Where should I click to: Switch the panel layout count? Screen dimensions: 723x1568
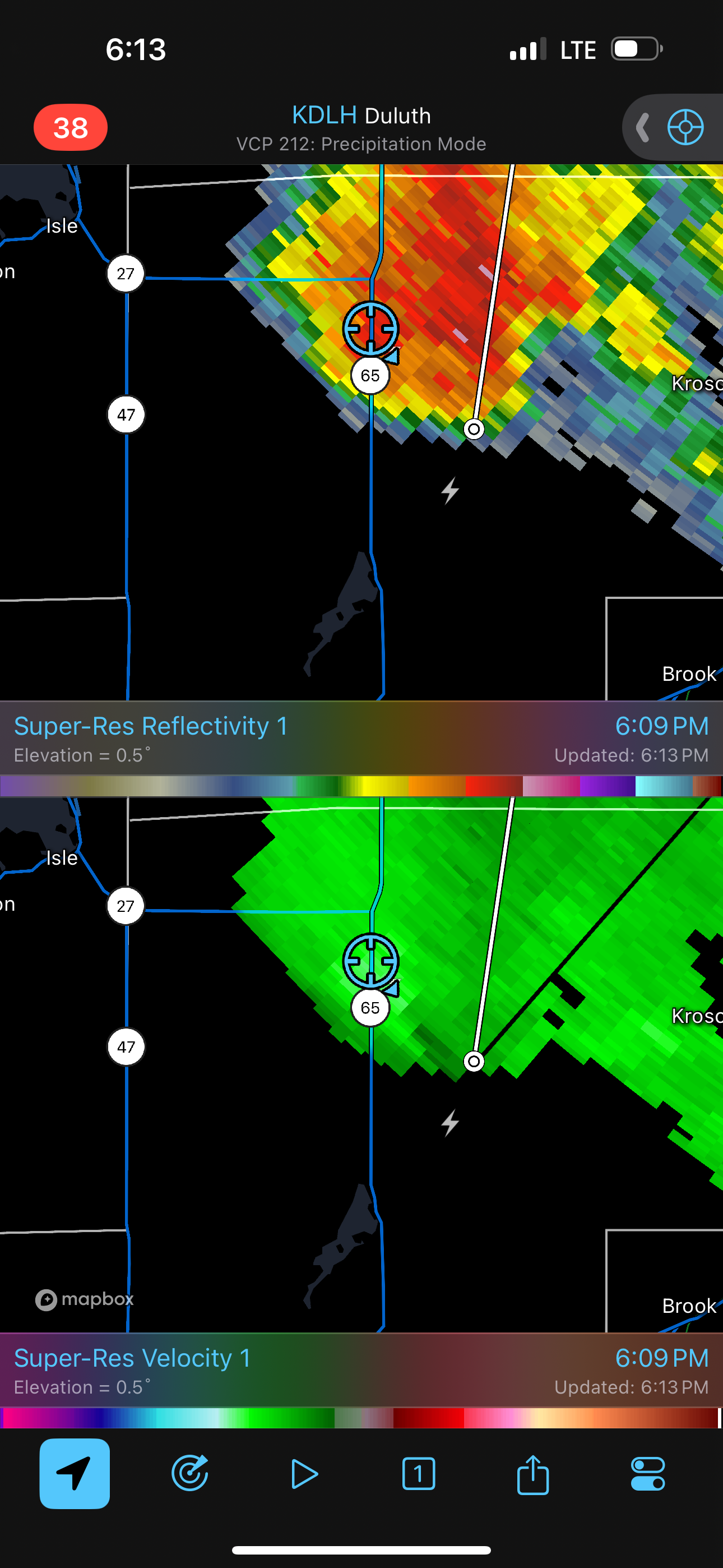tap(419, 1474)
